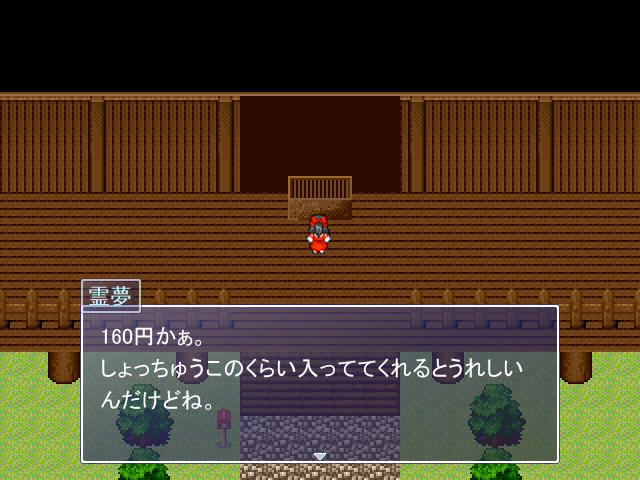640x480 pixels.
Task: Tap the dialogue's continue arrow to advance
Action: point(320,456)
